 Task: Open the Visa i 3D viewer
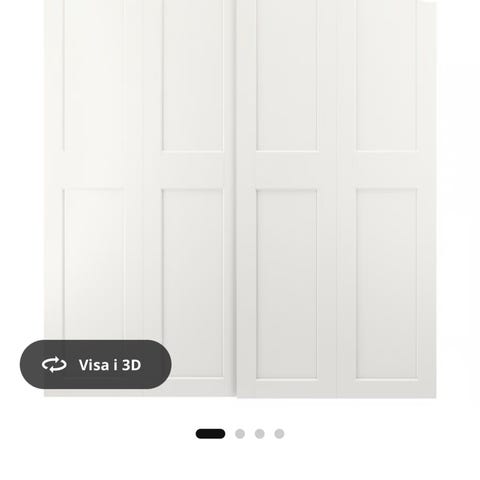coord(96,364)
